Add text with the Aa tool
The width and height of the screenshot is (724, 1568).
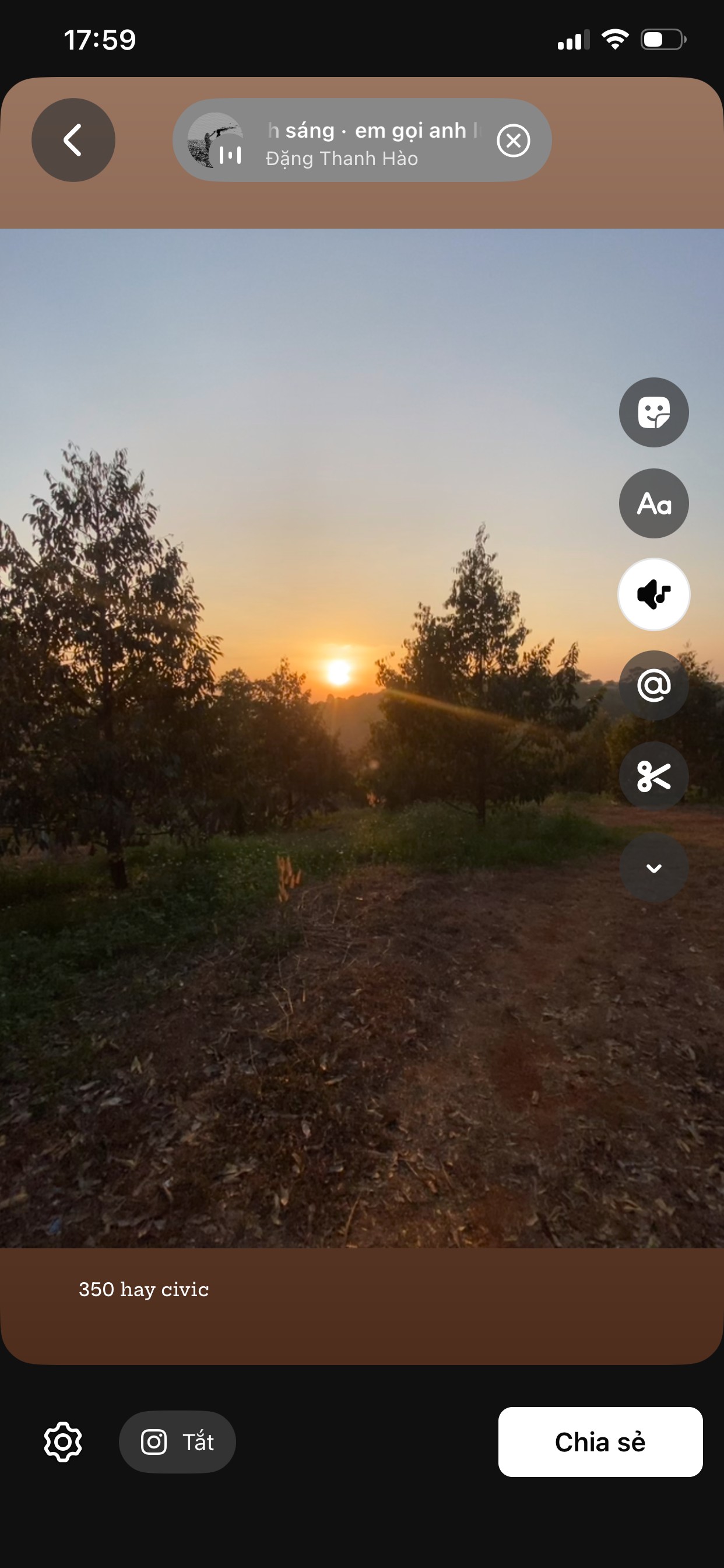[653, 503]
